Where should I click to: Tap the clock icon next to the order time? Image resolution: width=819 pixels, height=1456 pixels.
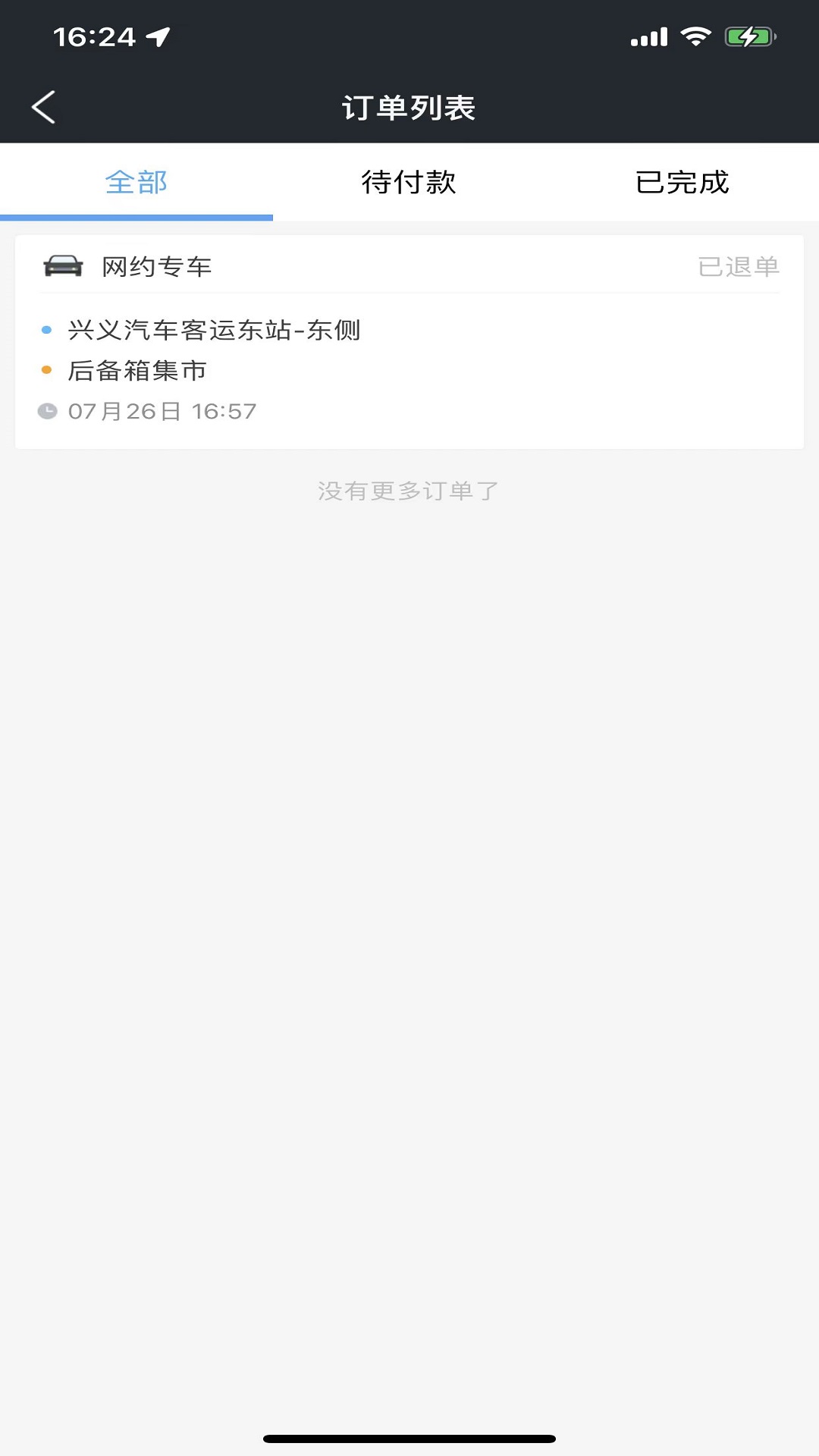(49, 411)
